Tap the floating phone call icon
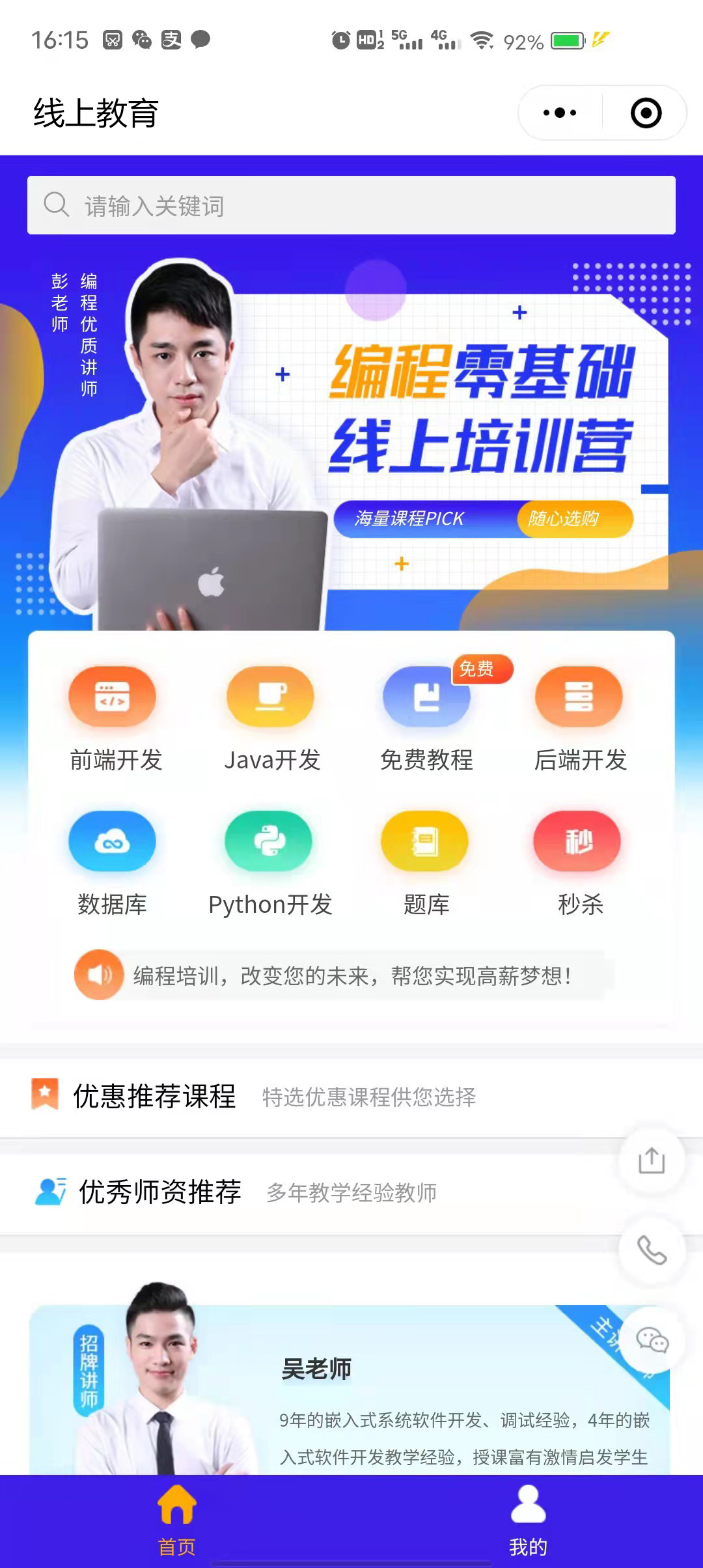The width and height of the screenshot is (703, 1568). [651, 1250]
